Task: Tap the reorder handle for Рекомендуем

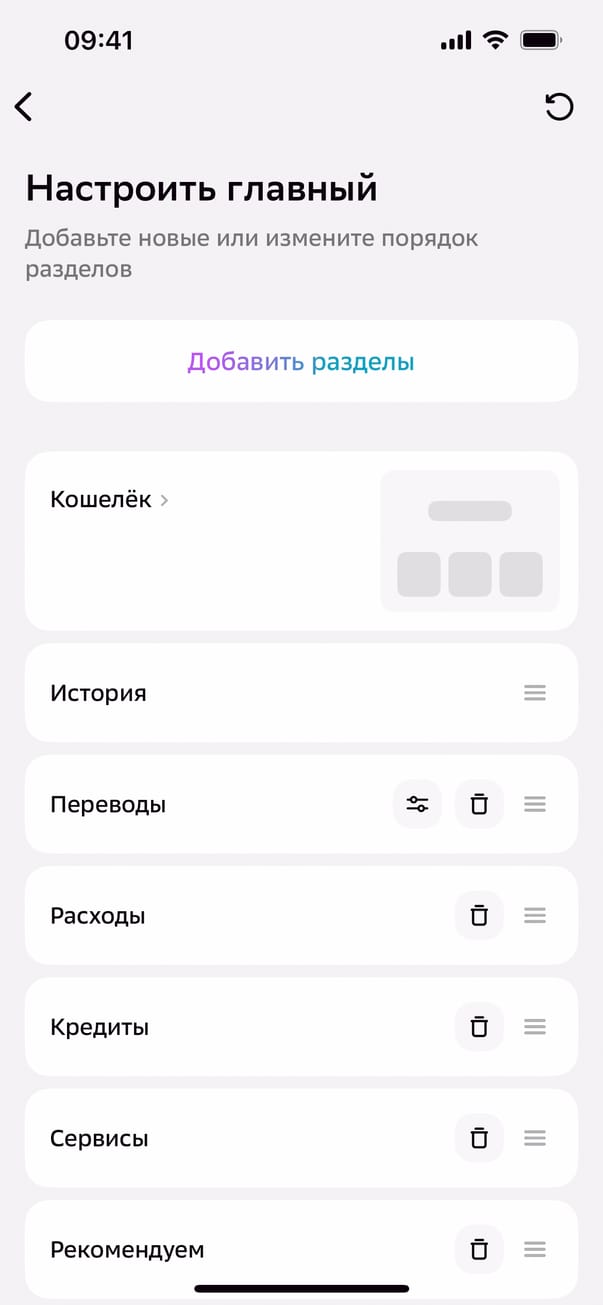Action: tap(535, 1249)
